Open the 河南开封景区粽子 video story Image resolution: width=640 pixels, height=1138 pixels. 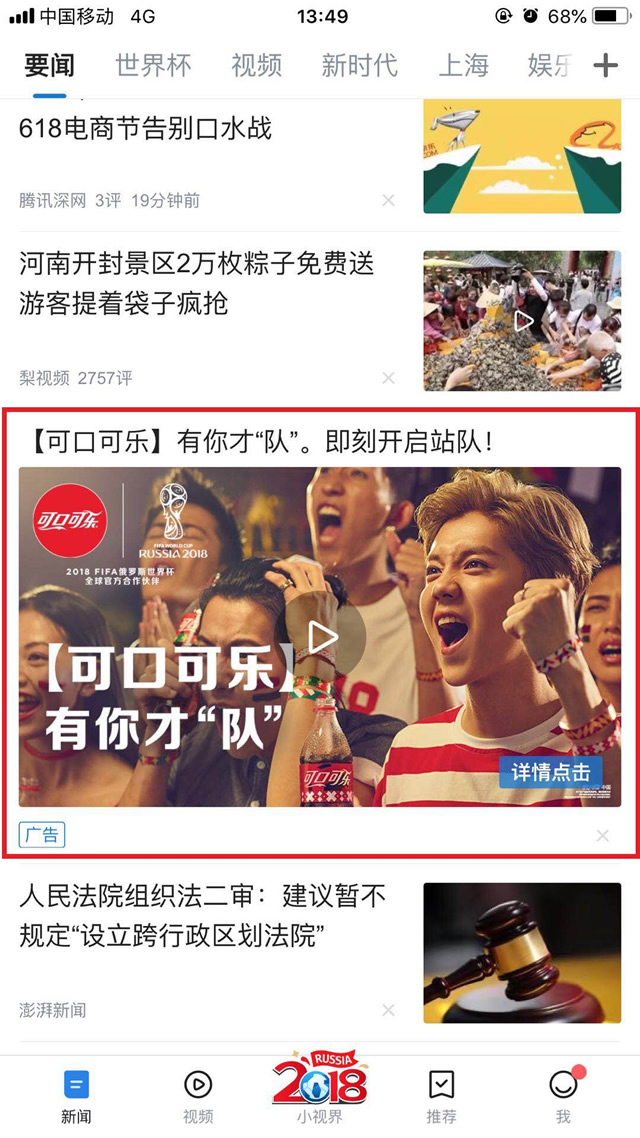[x=197, y=283]
